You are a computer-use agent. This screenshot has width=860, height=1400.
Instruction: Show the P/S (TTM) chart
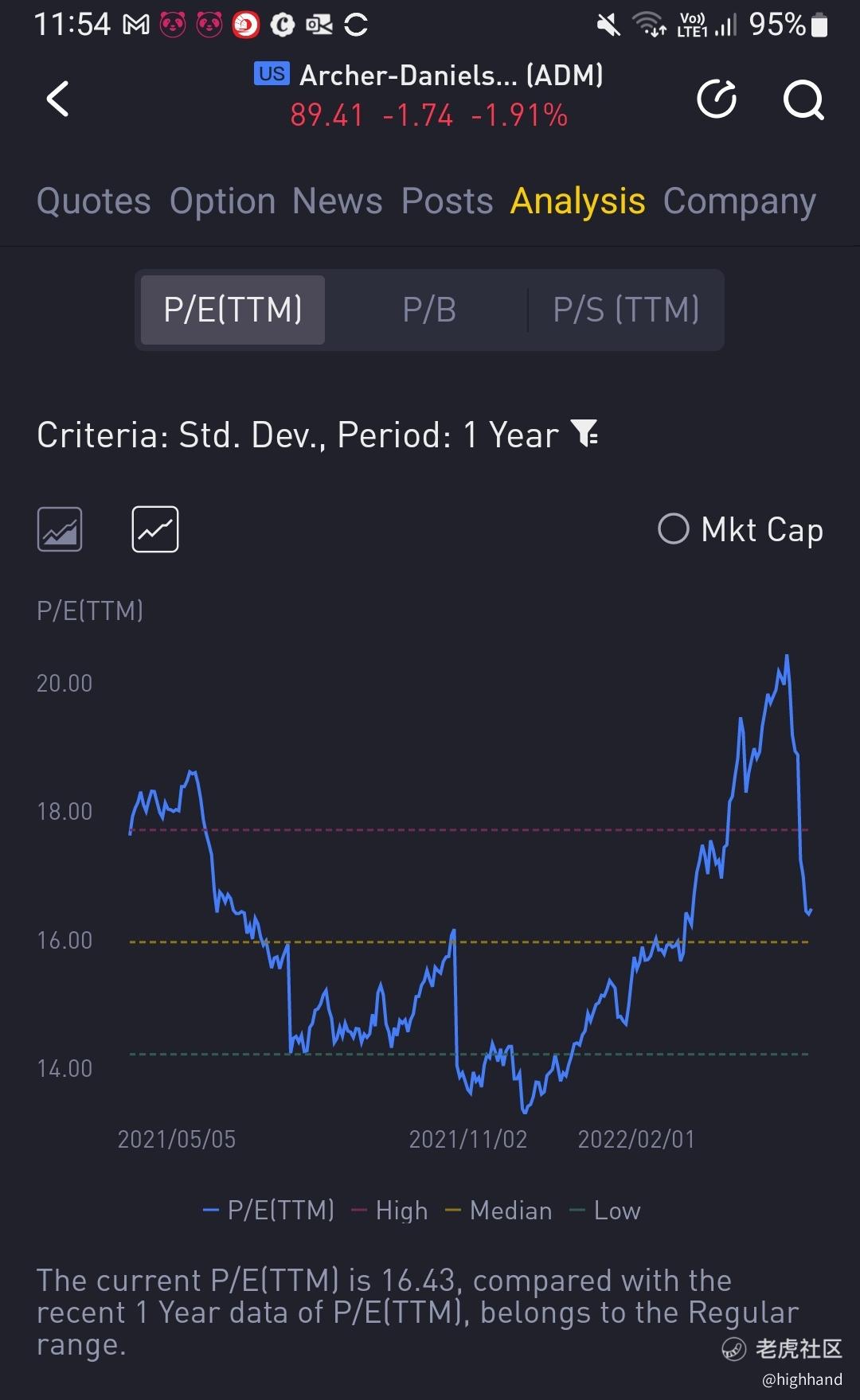pos(626,310)
